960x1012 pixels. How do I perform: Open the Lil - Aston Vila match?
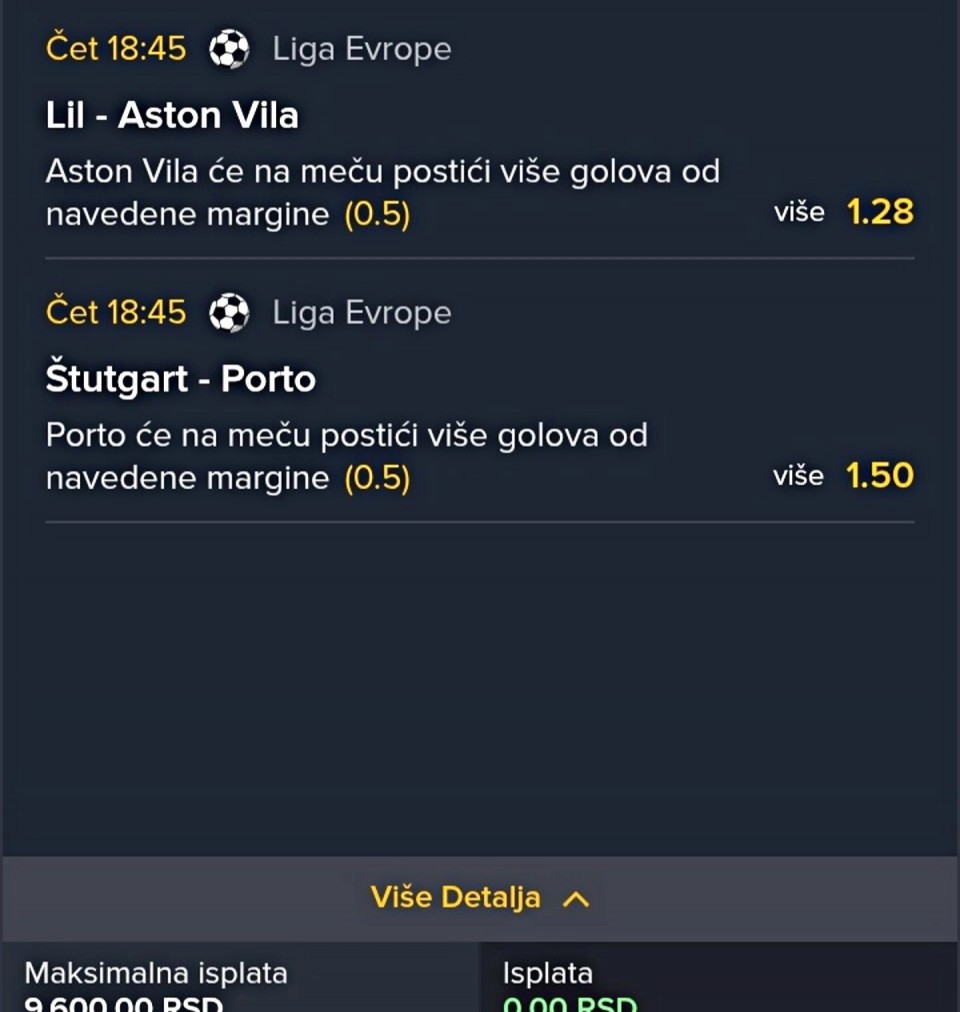tap(172, 116)
